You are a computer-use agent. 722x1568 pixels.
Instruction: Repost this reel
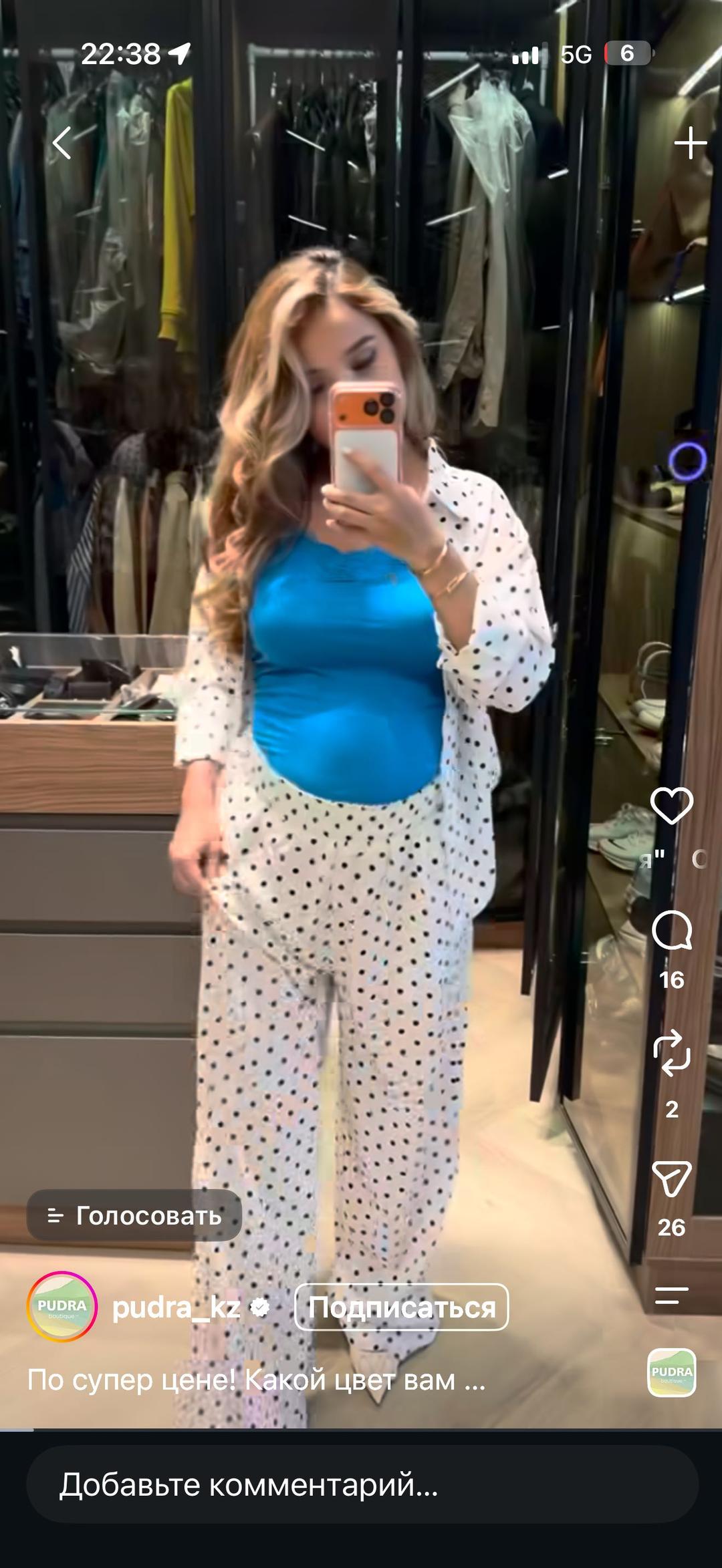pos(671,1054)
